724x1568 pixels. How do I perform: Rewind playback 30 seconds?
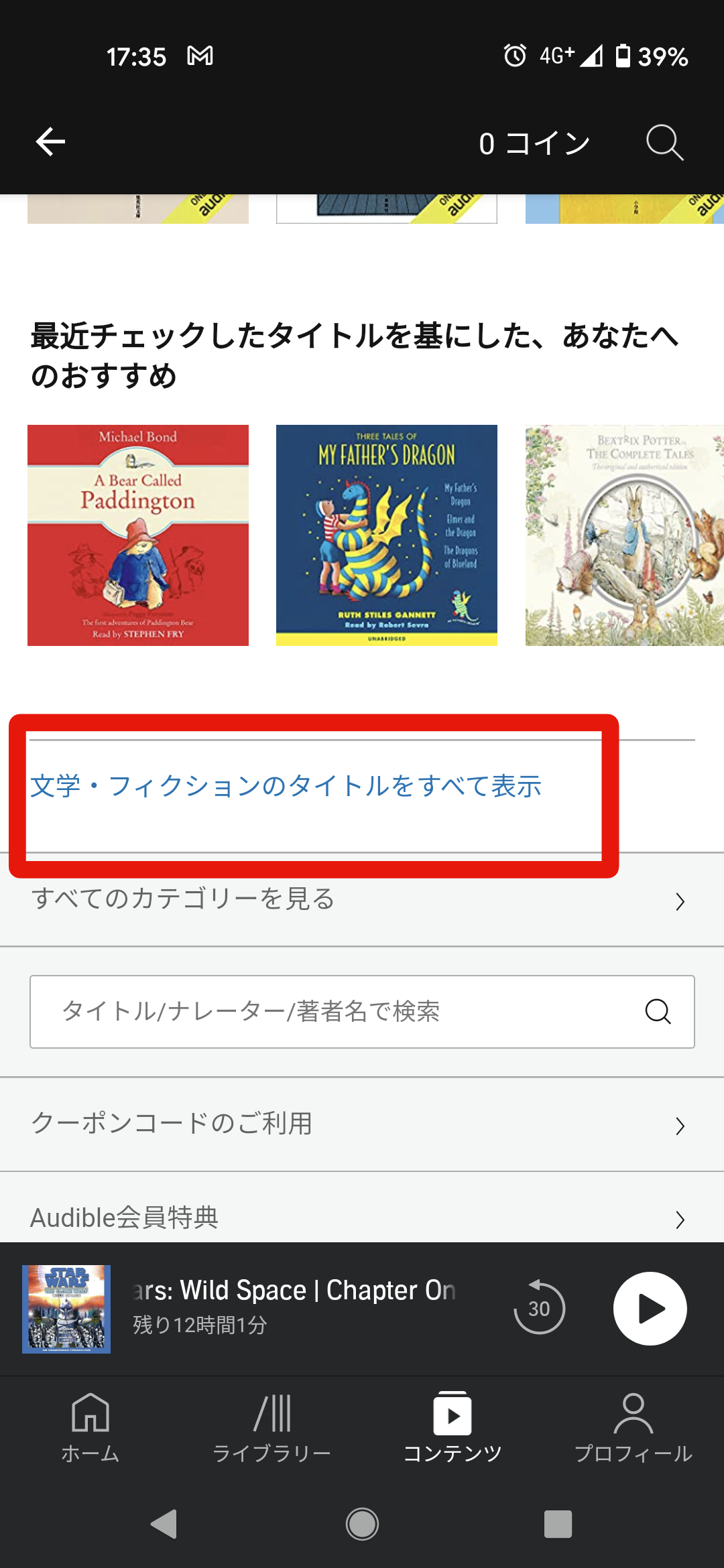click(539, 1308)
